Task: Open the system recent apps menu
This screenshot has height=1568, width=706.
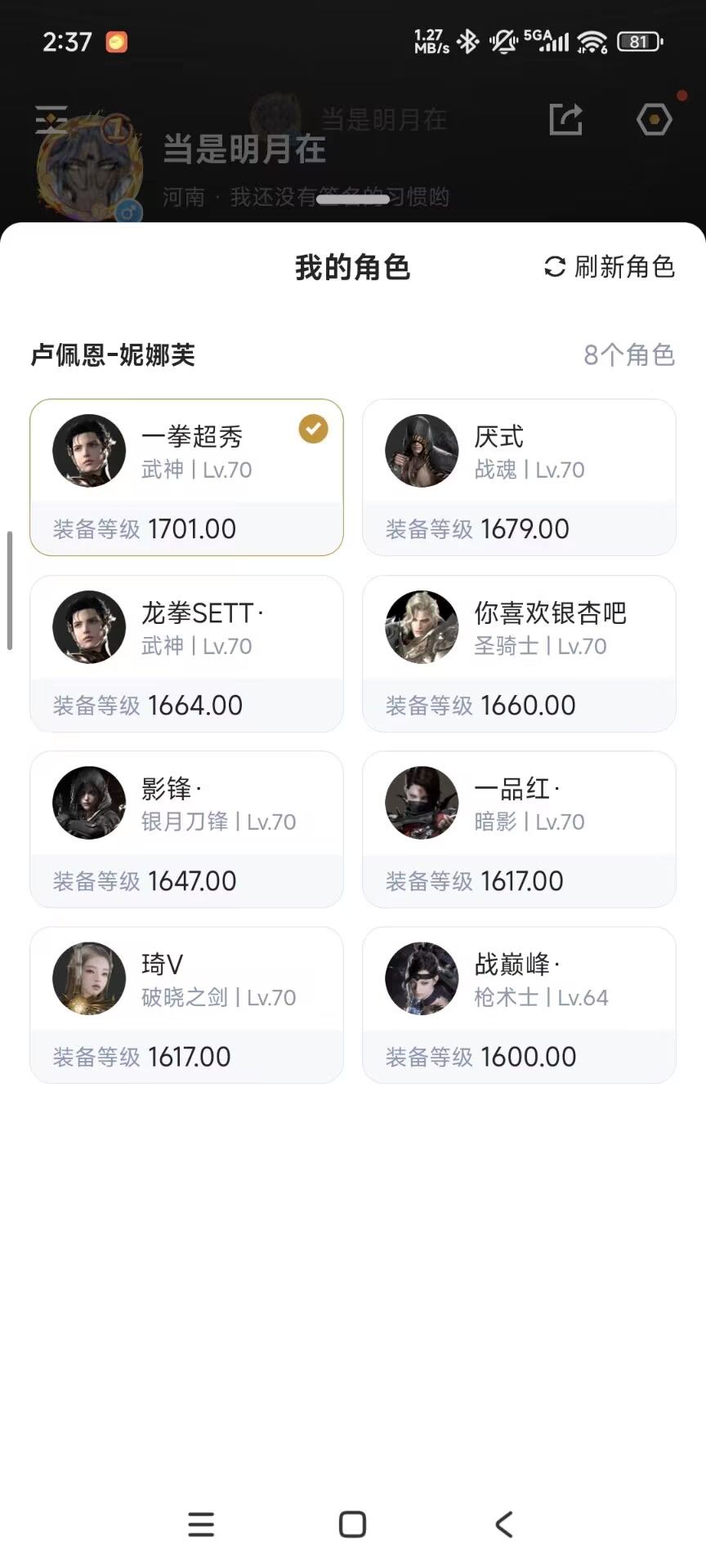Action: click(201, 1524)
